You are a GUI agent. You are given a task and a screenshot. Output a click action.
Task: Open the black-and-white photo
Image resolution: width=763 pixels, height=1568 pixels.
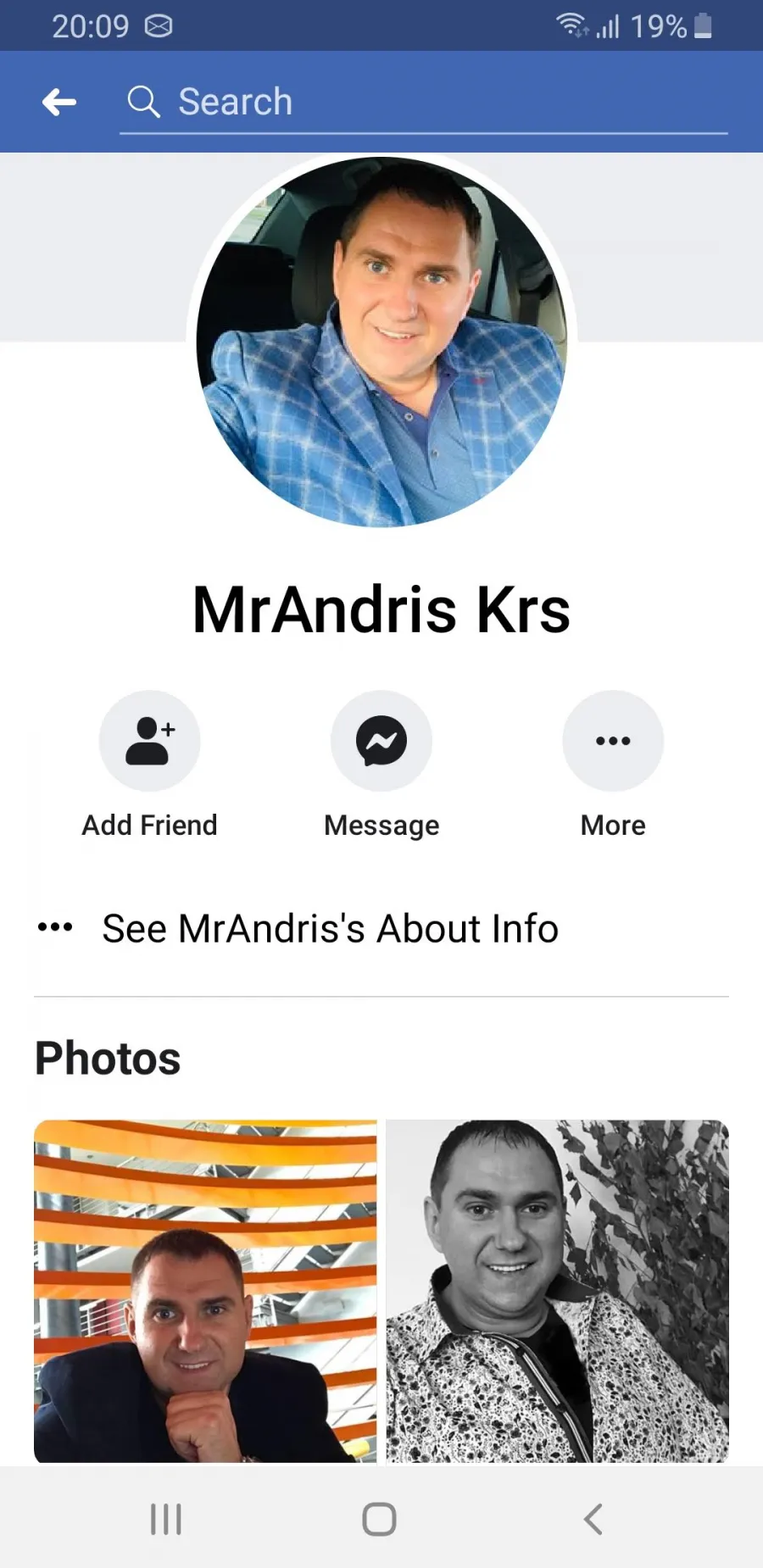tap(558, 1292)
